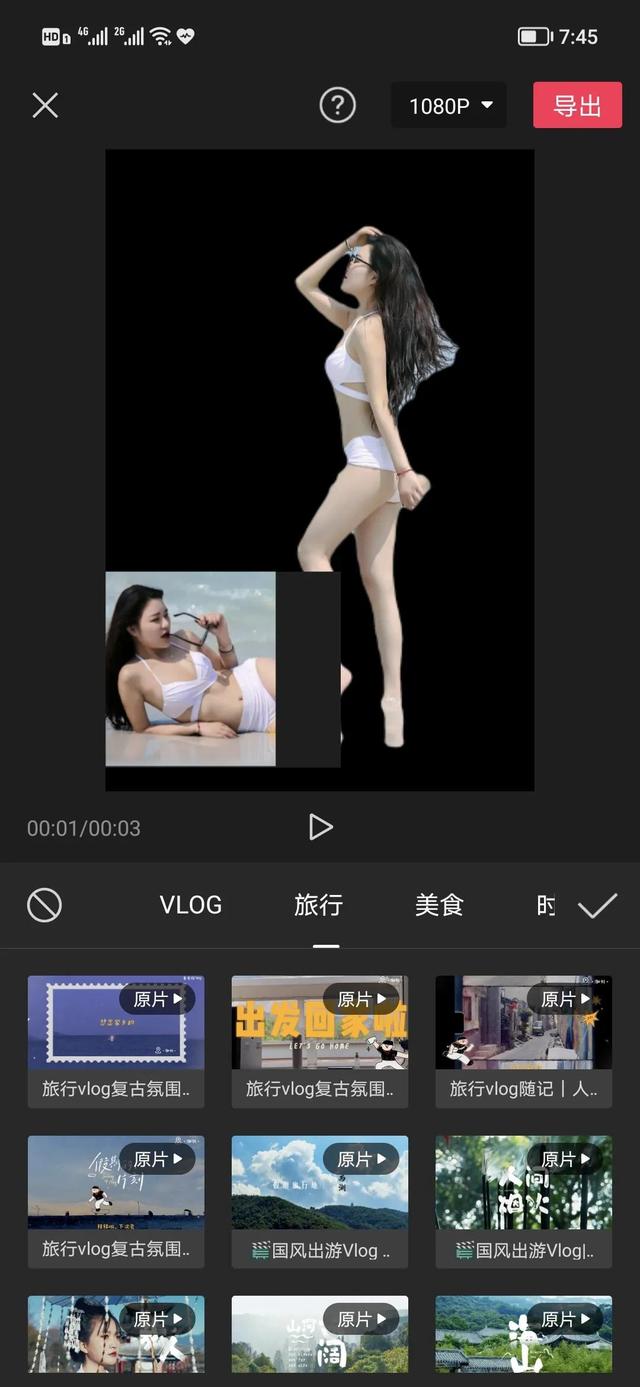Play the video preview

click(x=320, y=827)
